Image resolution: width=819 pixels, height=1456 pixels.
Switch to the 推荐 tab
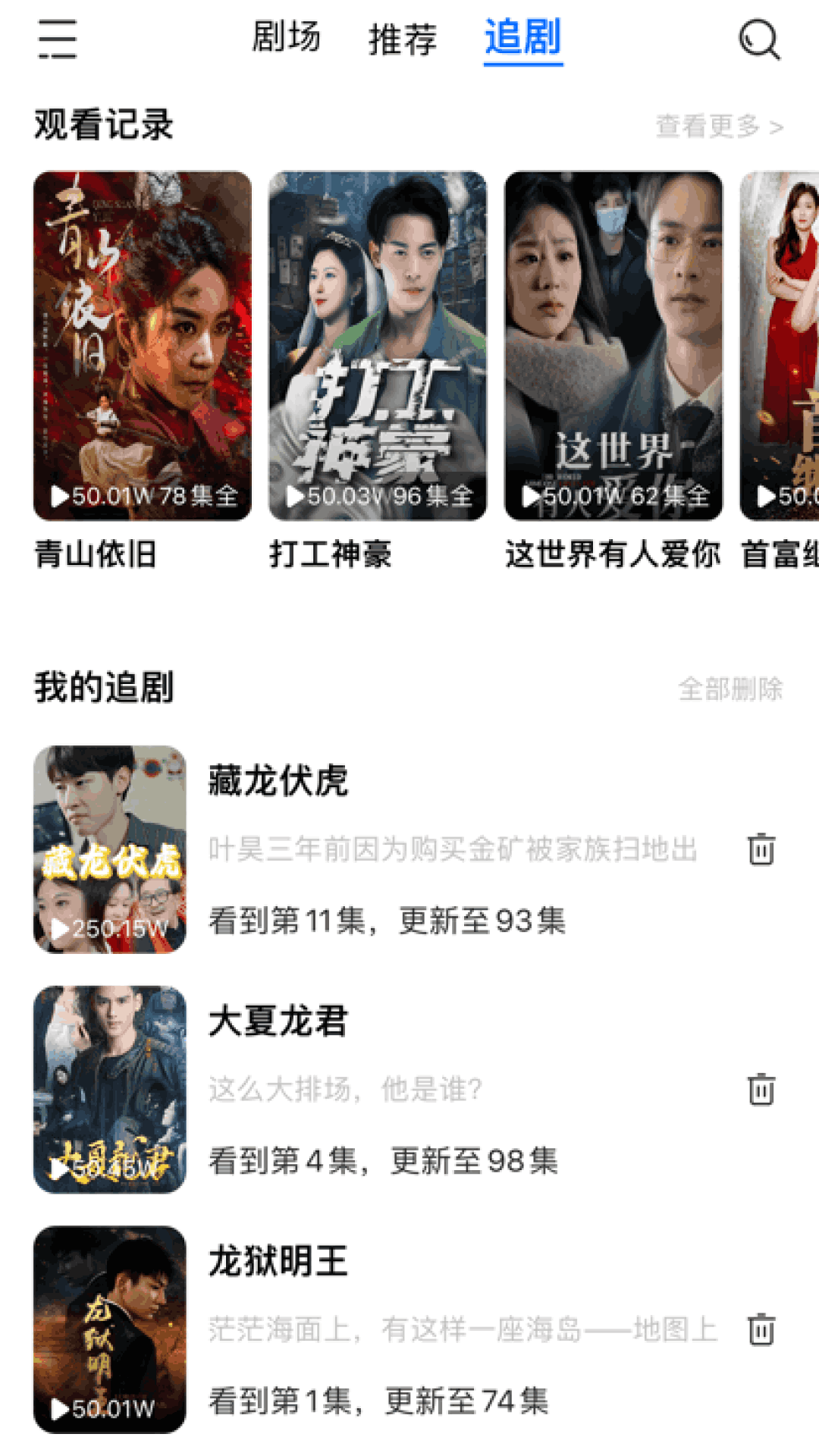coord(402,38)
